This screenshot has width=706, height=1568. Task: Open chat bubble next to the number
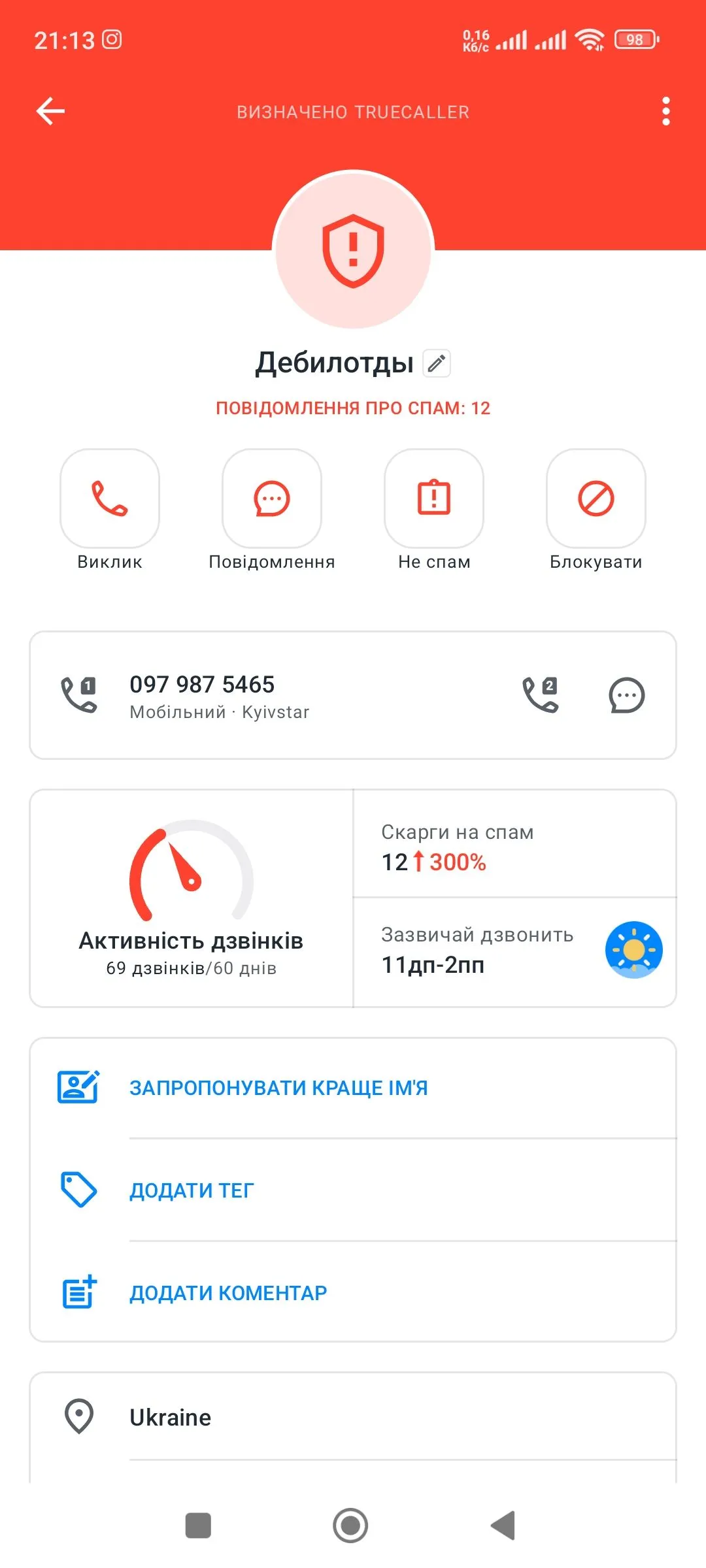pos(626,695)
